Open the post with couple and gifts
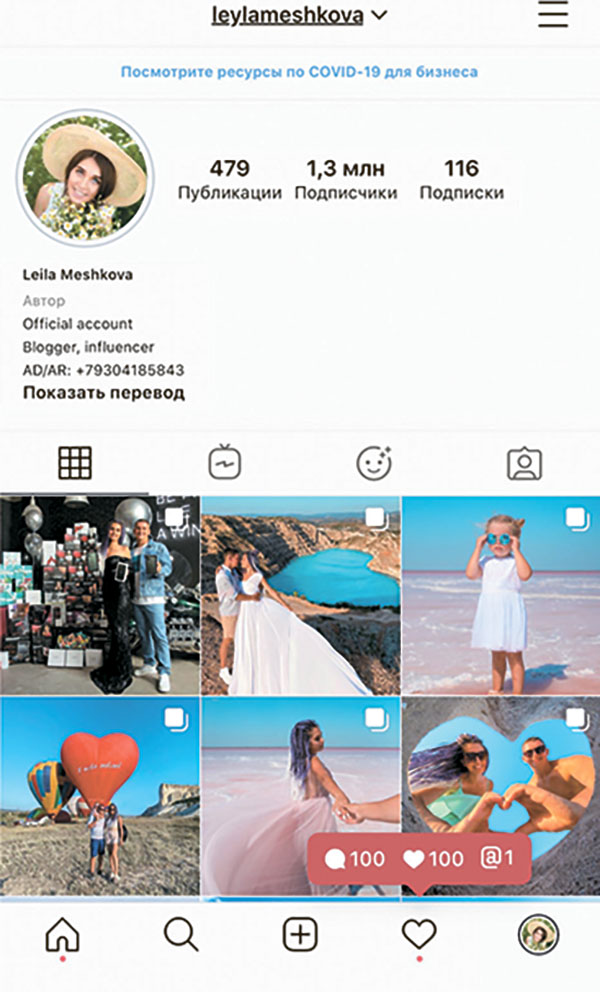This screenshot has width=600, height=992. 99,595
